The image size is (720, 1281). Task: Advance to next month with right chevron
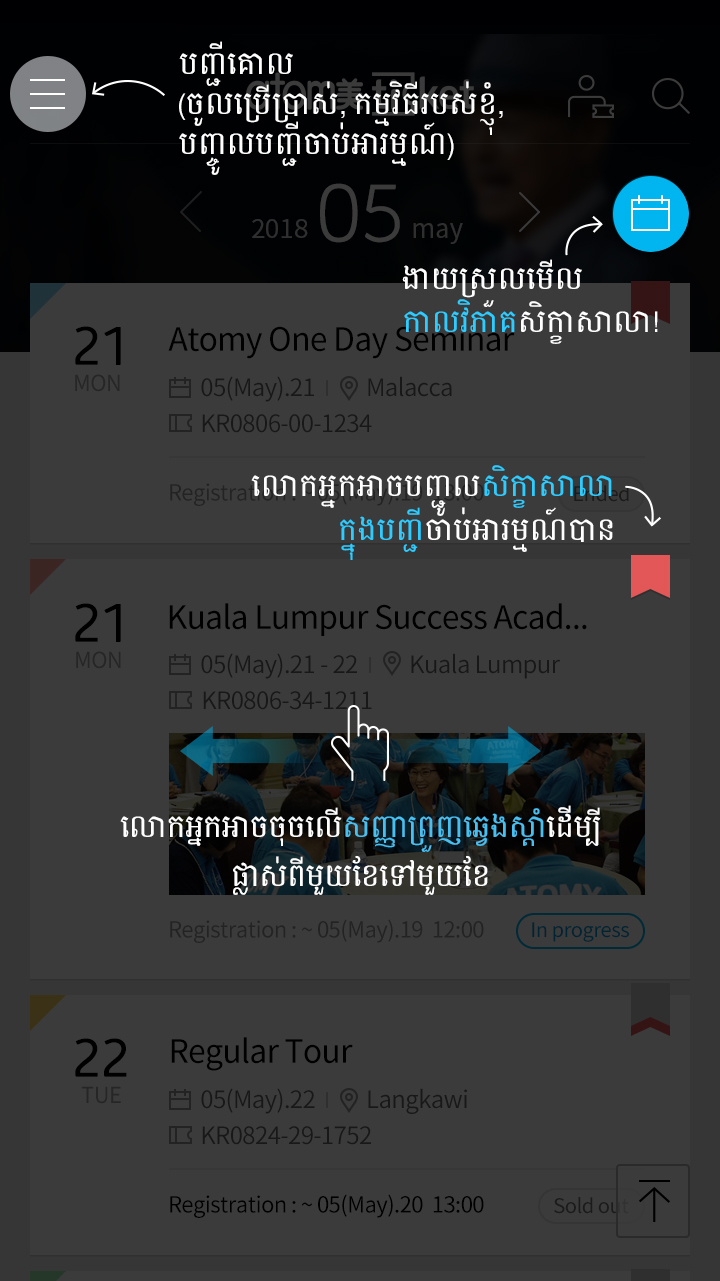(x=529, y=213)
